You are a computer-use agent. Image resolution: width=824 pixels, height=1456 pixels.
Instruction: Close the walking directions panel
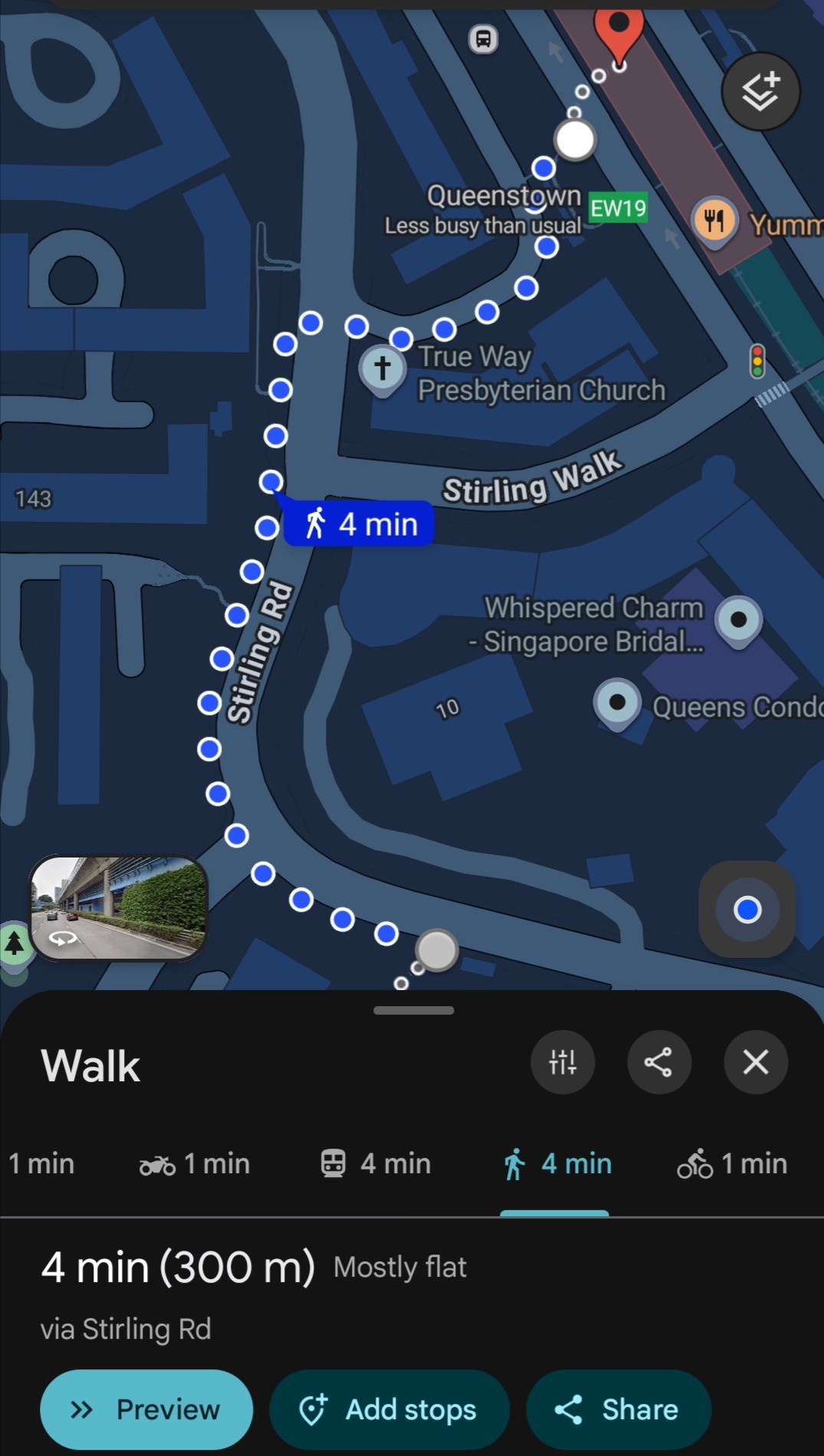tap(756, 1062)
